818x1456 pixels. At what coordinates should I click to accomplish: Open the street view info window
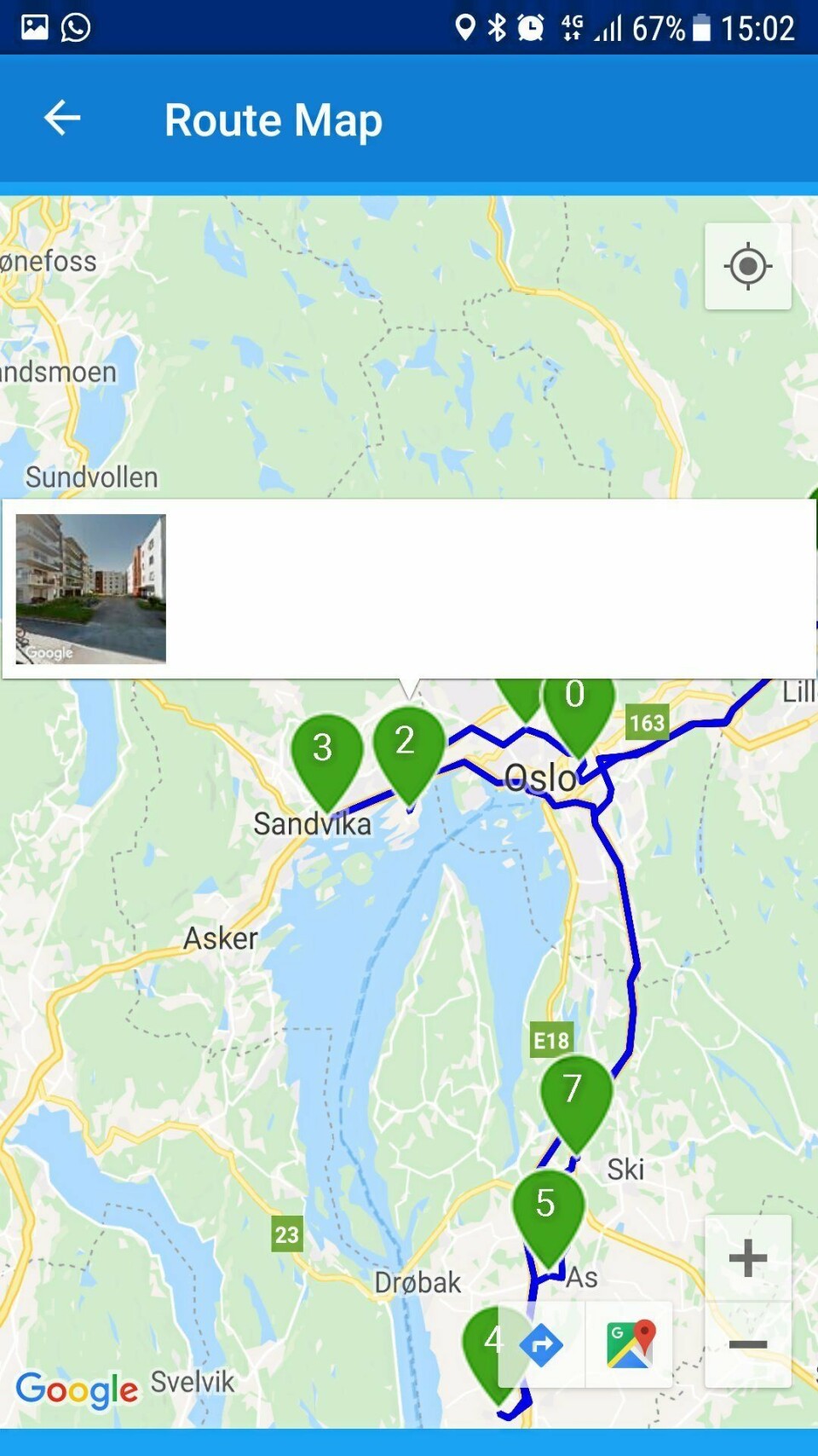pyautogui.click(x=409, y=589)
